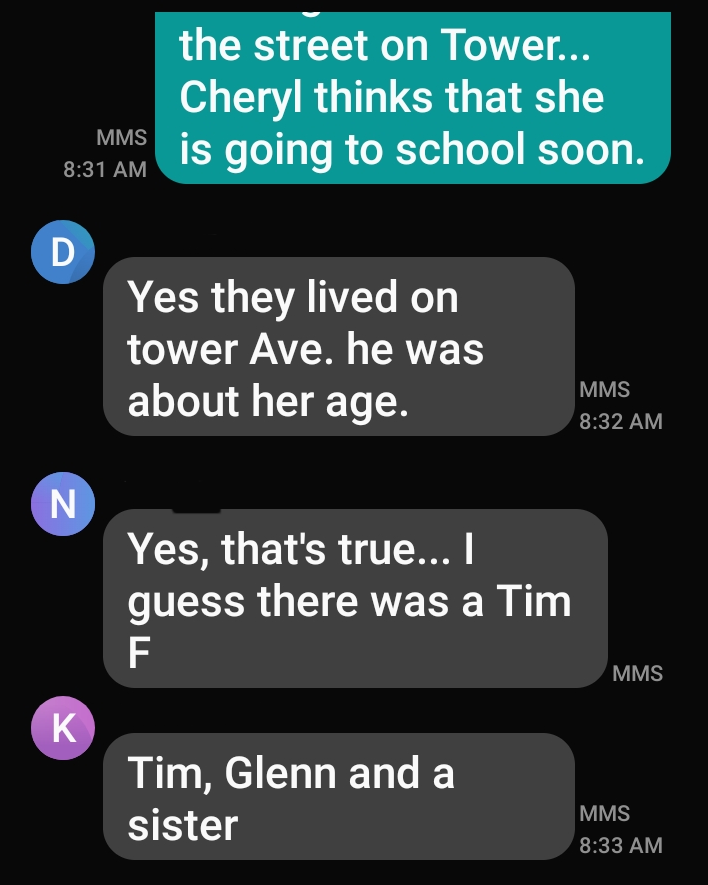View contact N's avatar details
Viewport: 708px width, 885px height.
[63, 504]
